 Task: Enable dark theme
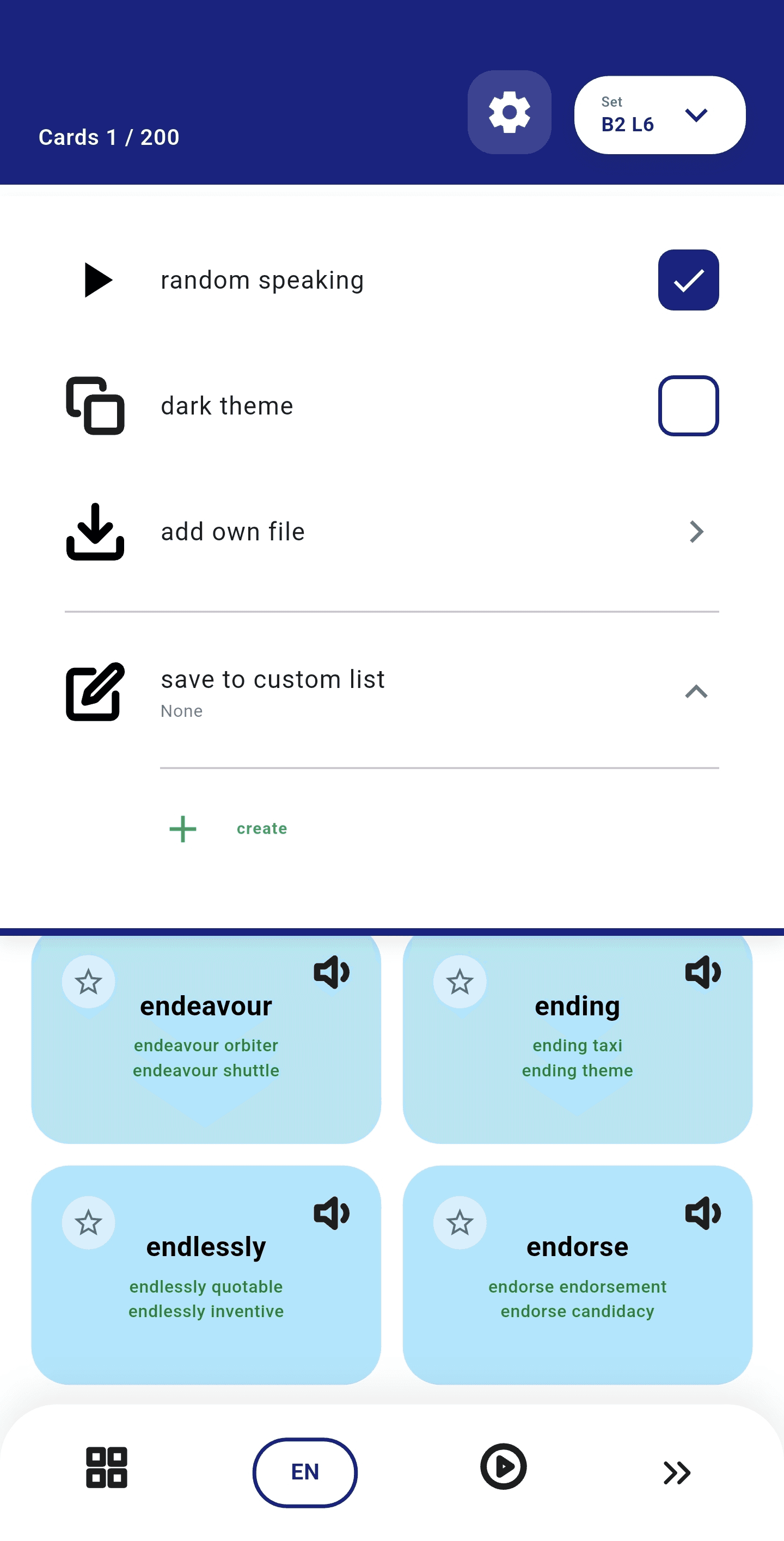[688, 405]
